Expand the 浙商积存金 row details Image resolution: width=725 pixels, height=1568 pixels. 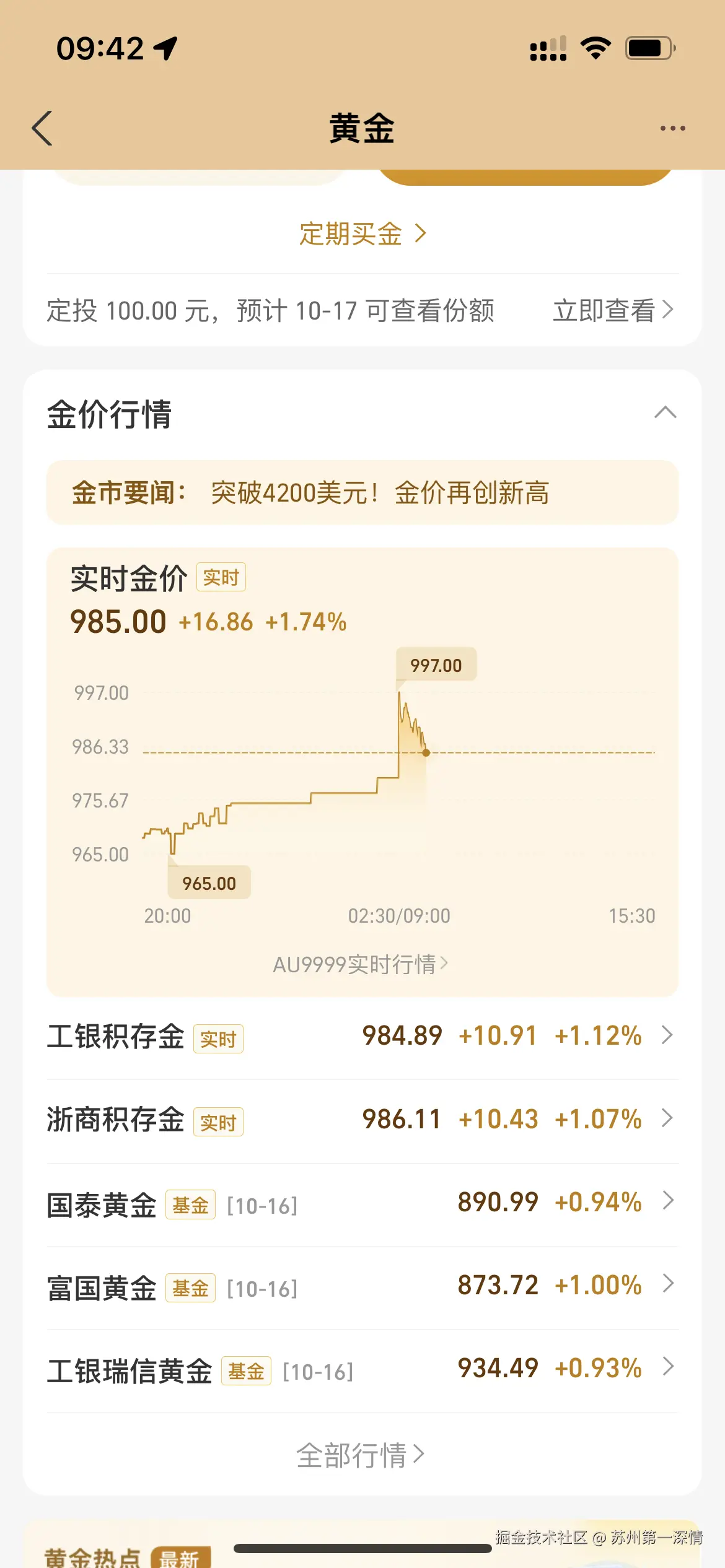668,1119
